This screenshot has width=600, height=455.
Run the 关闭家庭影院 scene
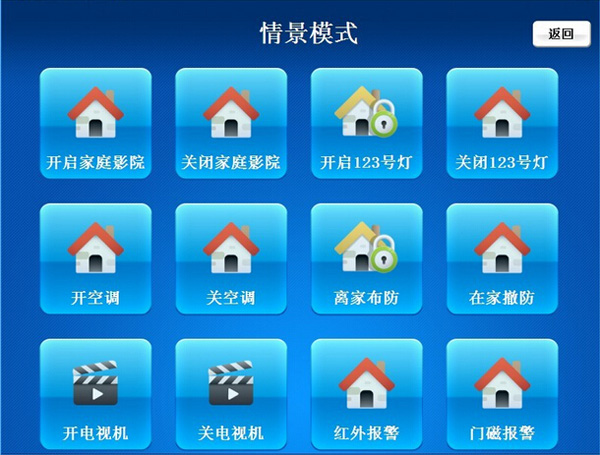(231, 124)
